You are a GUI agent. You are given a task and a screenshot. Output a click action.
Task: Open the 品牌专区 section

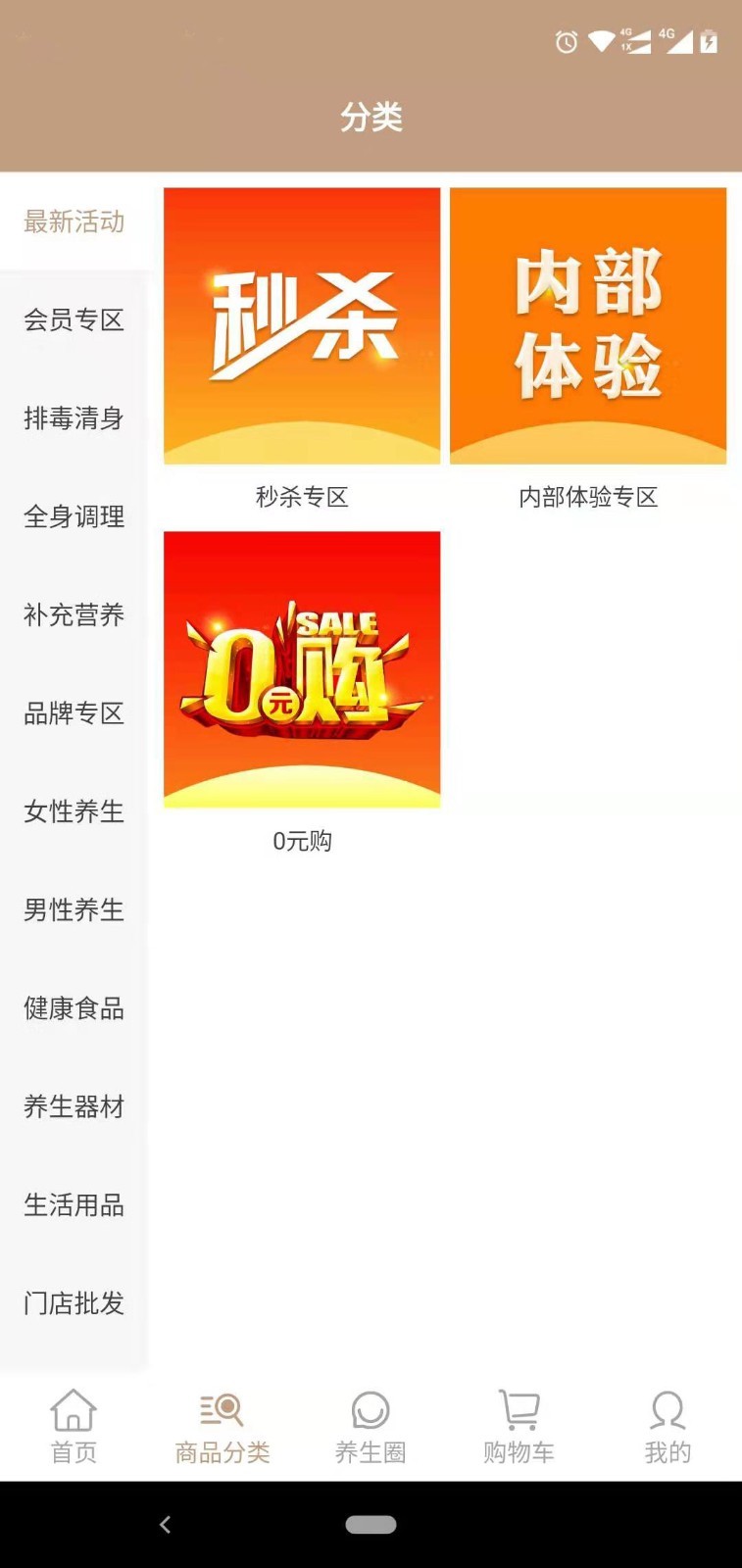coord(73,713)
